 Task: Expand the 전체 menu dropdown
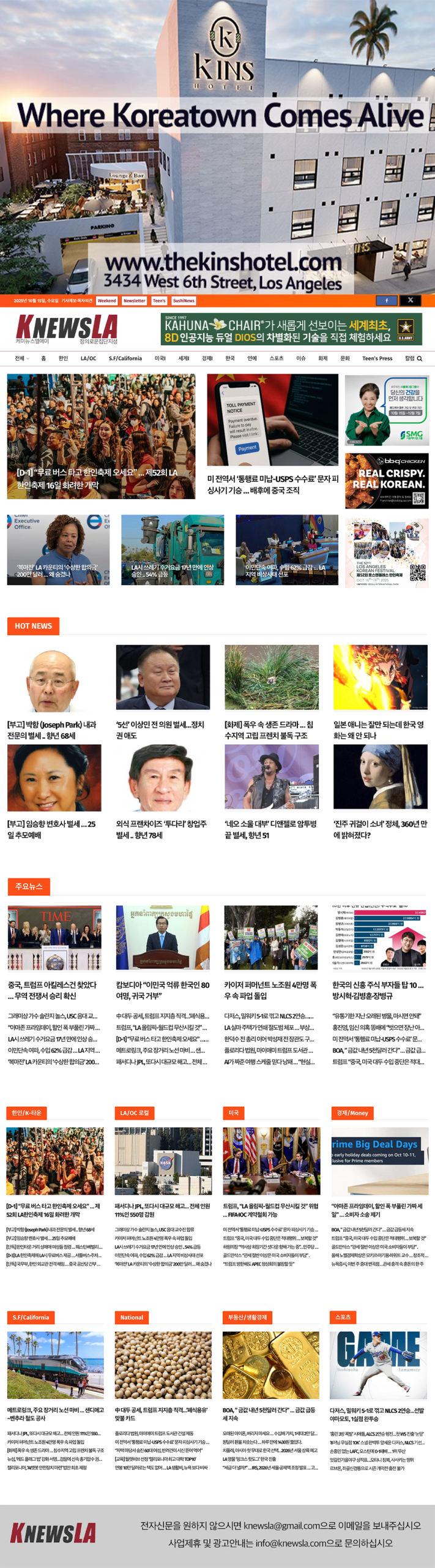point(22,358)
